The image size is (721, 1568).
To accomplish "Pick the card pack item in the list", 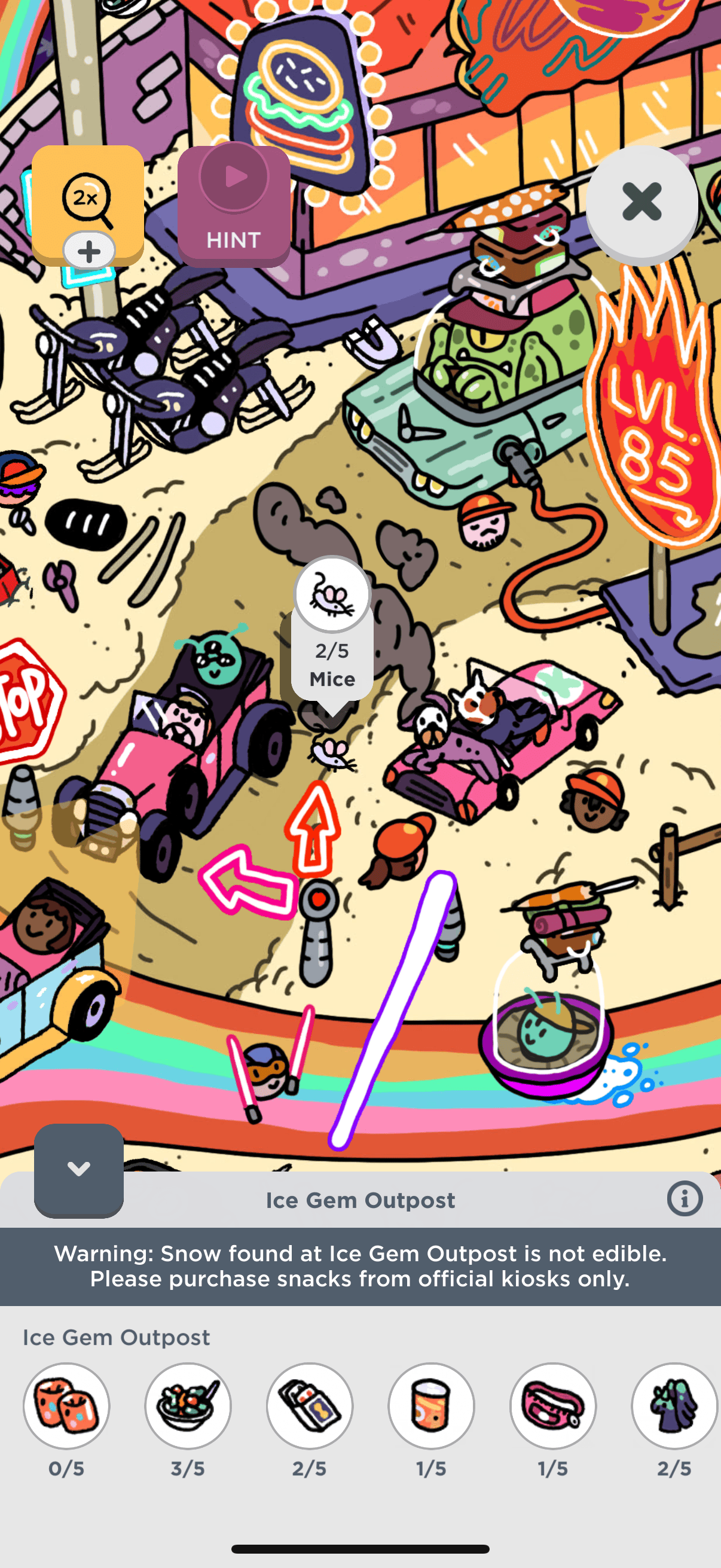I will (x=310, y=1406).
